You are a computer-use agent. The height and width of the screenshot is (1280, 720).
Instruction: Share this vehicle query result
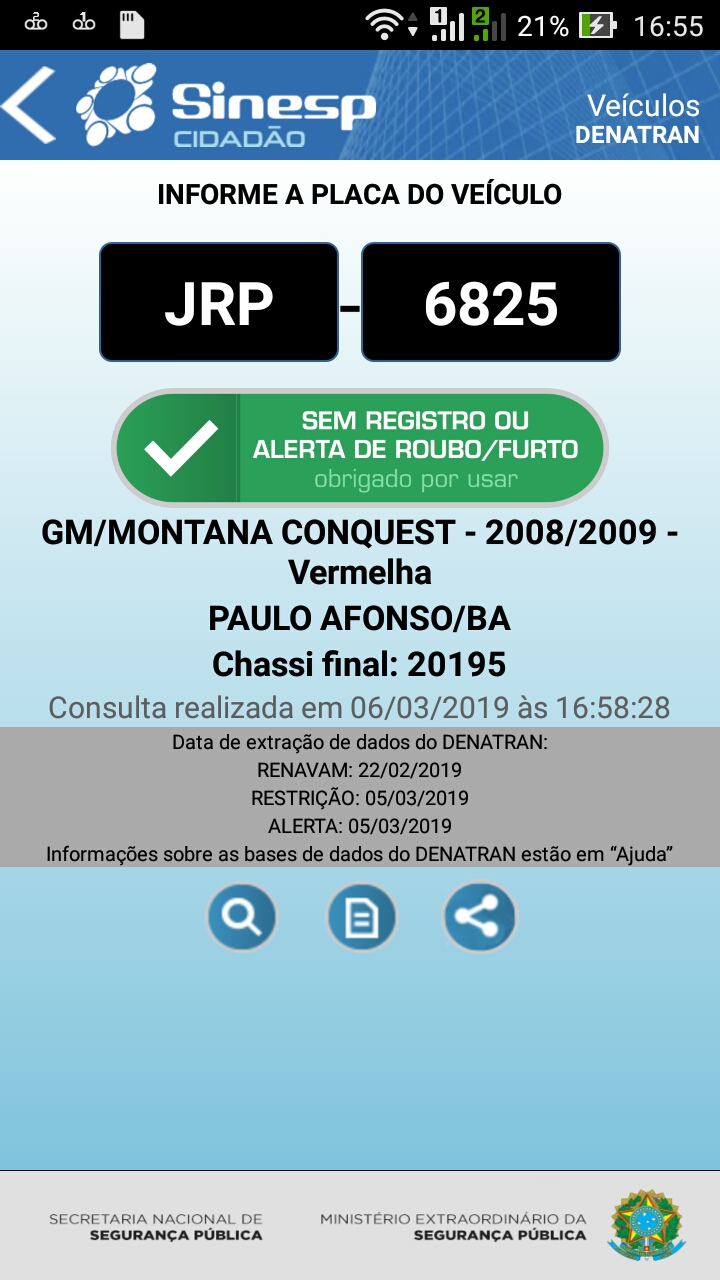point(480,916)
